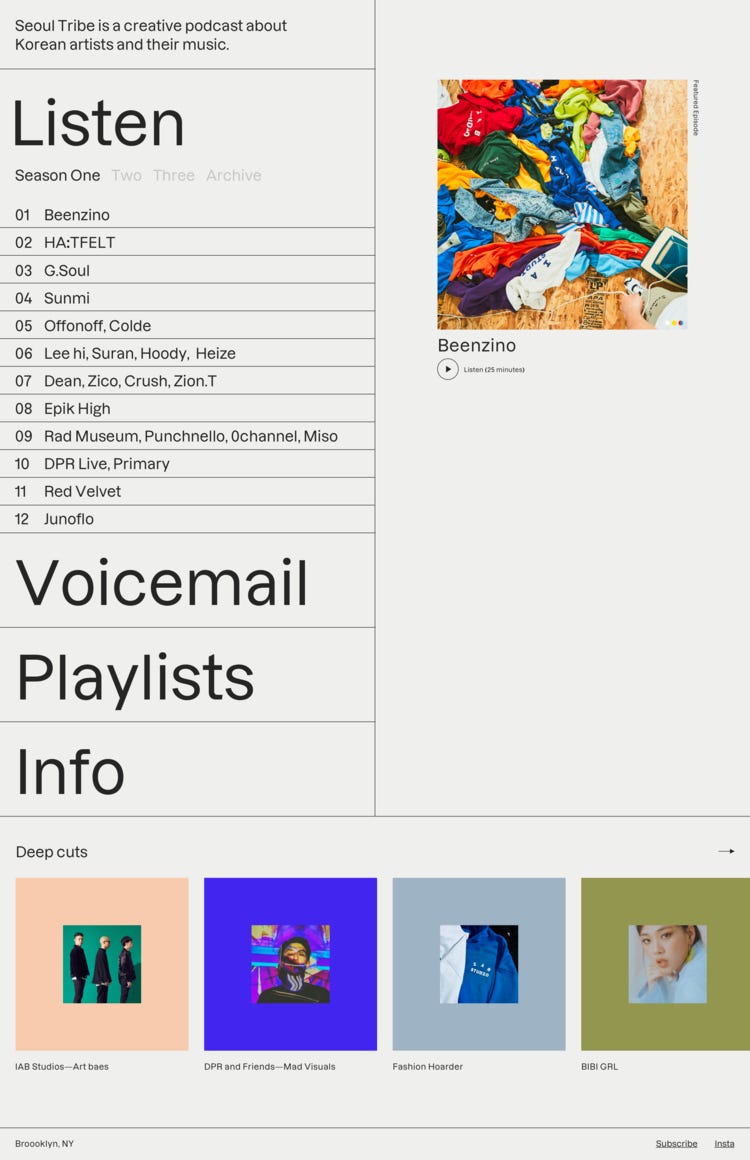Viewport: 750px width, 1160px height.
Task: Switch to Season Two
Action: click(126, 175)
